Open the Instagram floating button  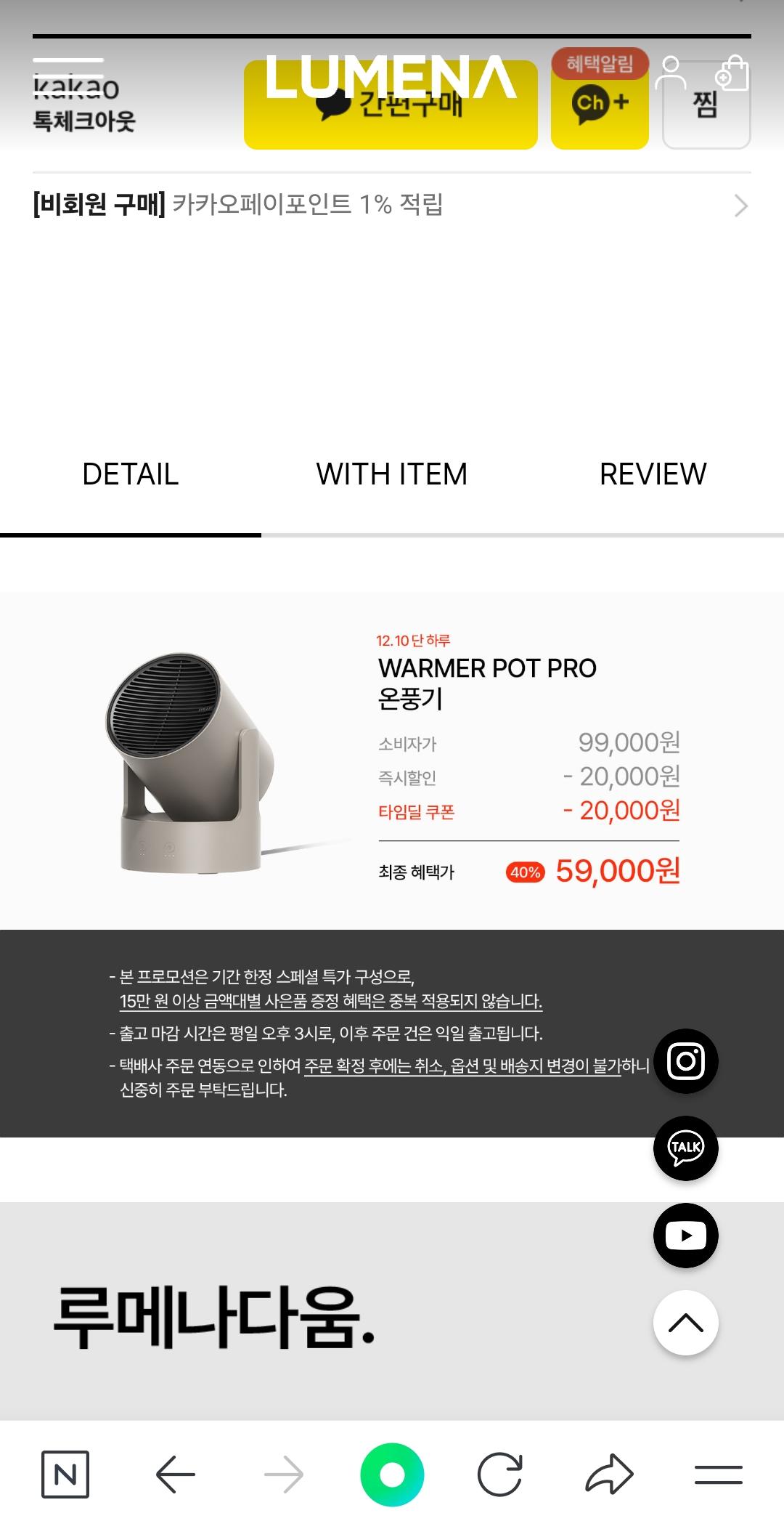[x=686, y=1061]
